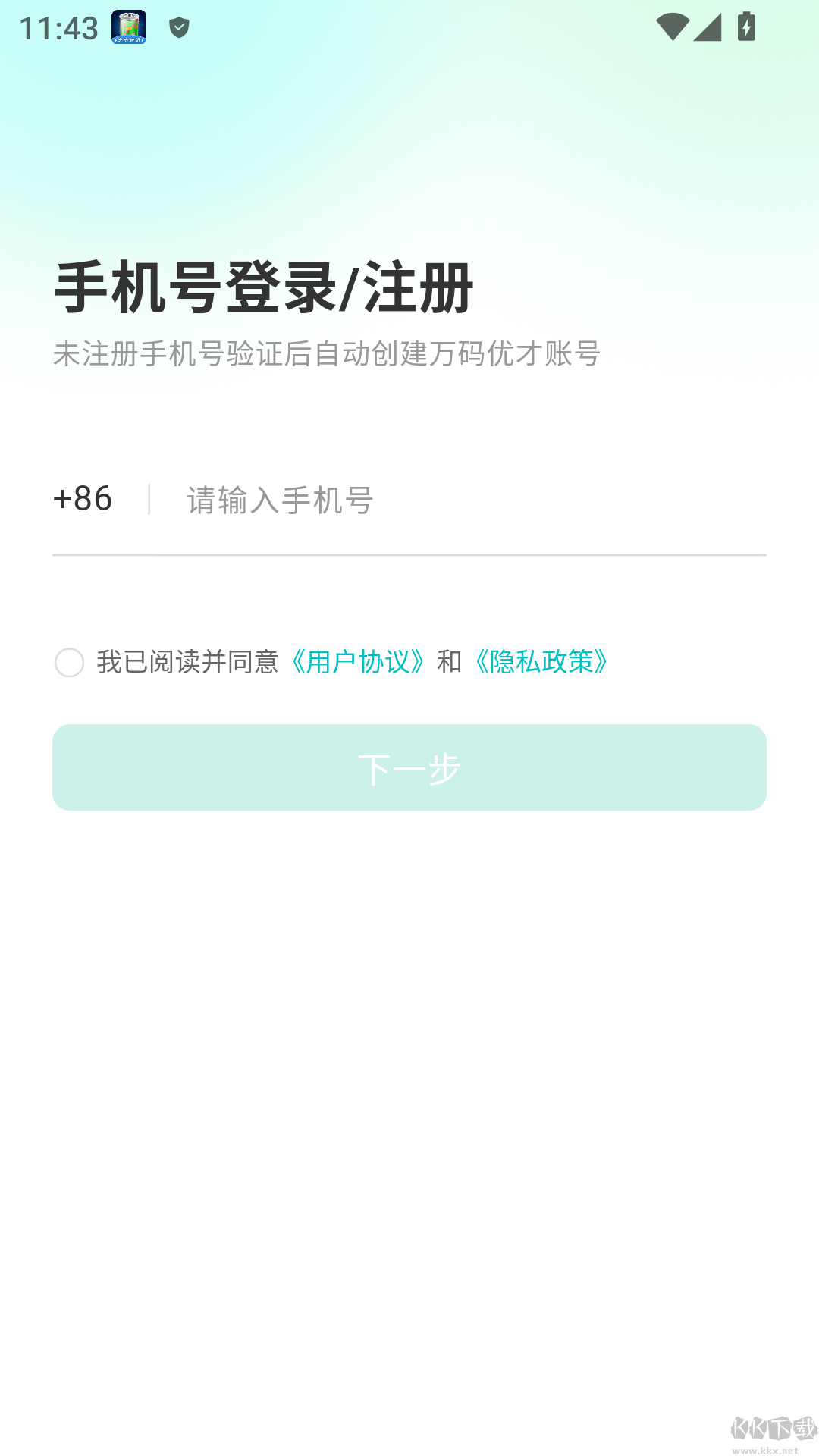This screenshot has width=819, height=1456.
Task: View the 隐私政策 privacy policy
Action: point(541,662)
